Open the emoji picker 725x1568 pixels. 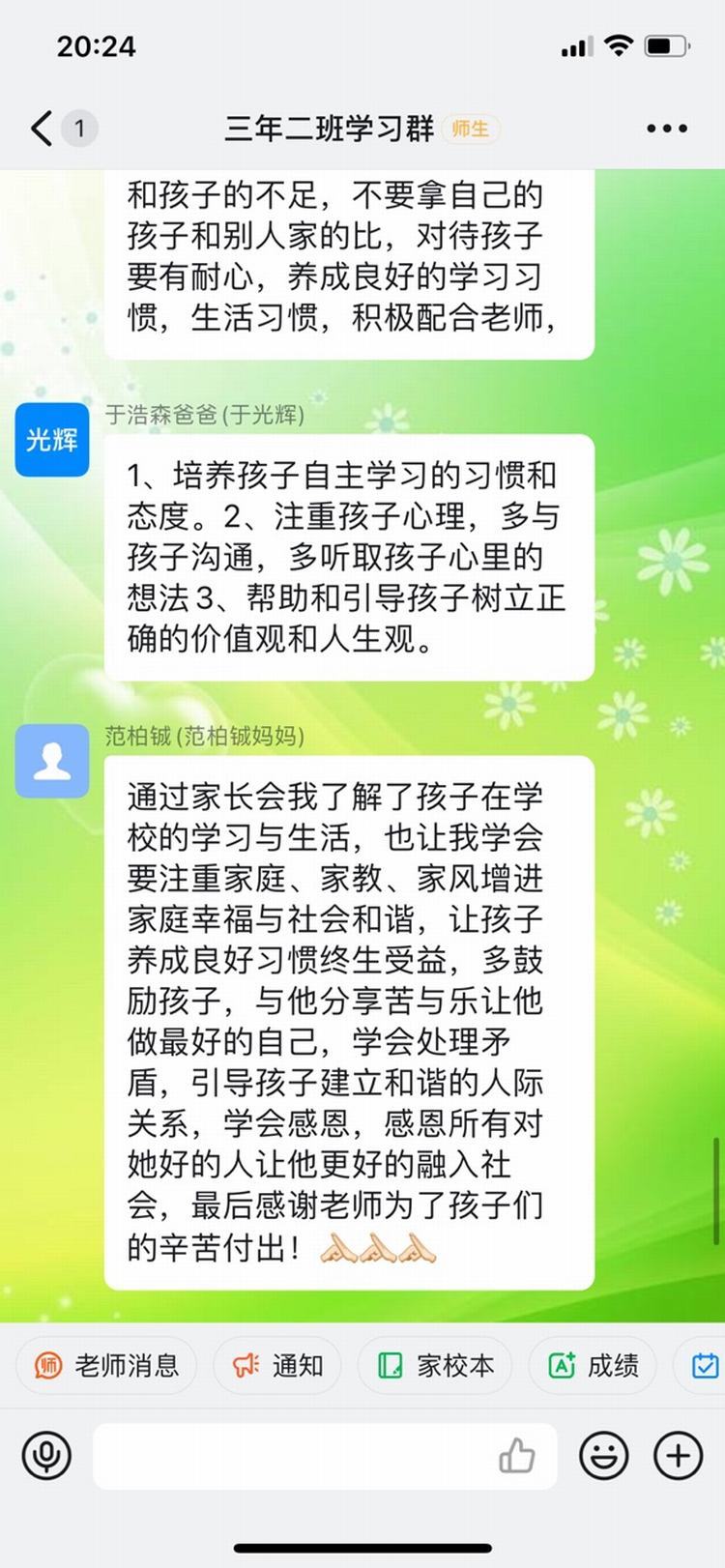click(x=604, y=1455)
